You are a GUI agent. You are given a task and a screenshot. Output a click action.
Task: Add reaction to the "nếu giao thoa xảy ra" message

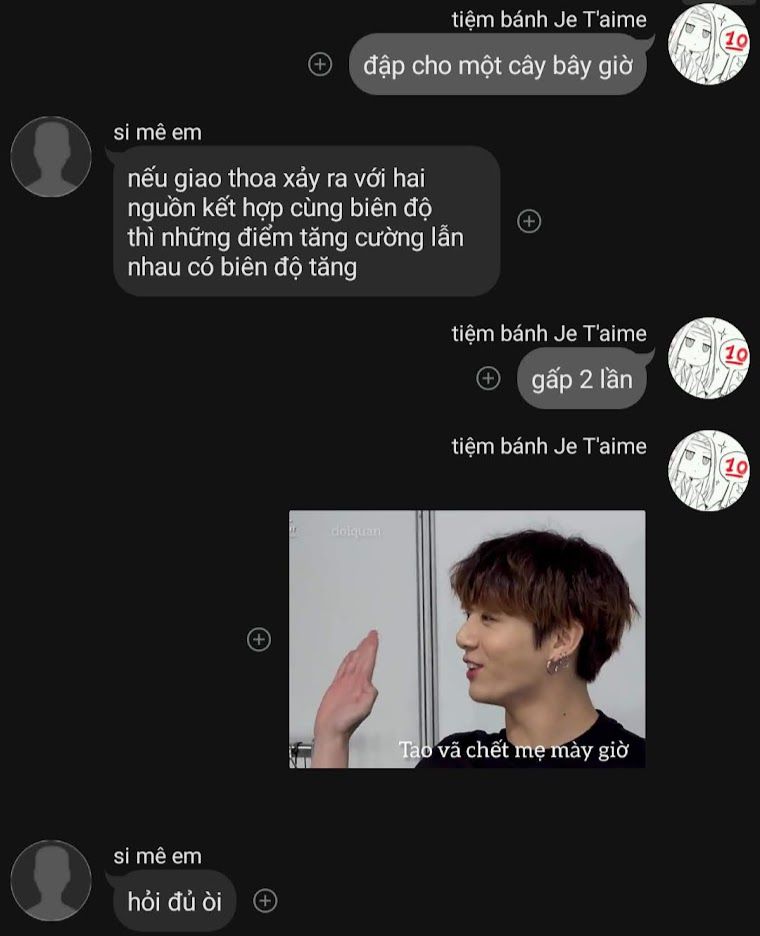click(529, 221)
